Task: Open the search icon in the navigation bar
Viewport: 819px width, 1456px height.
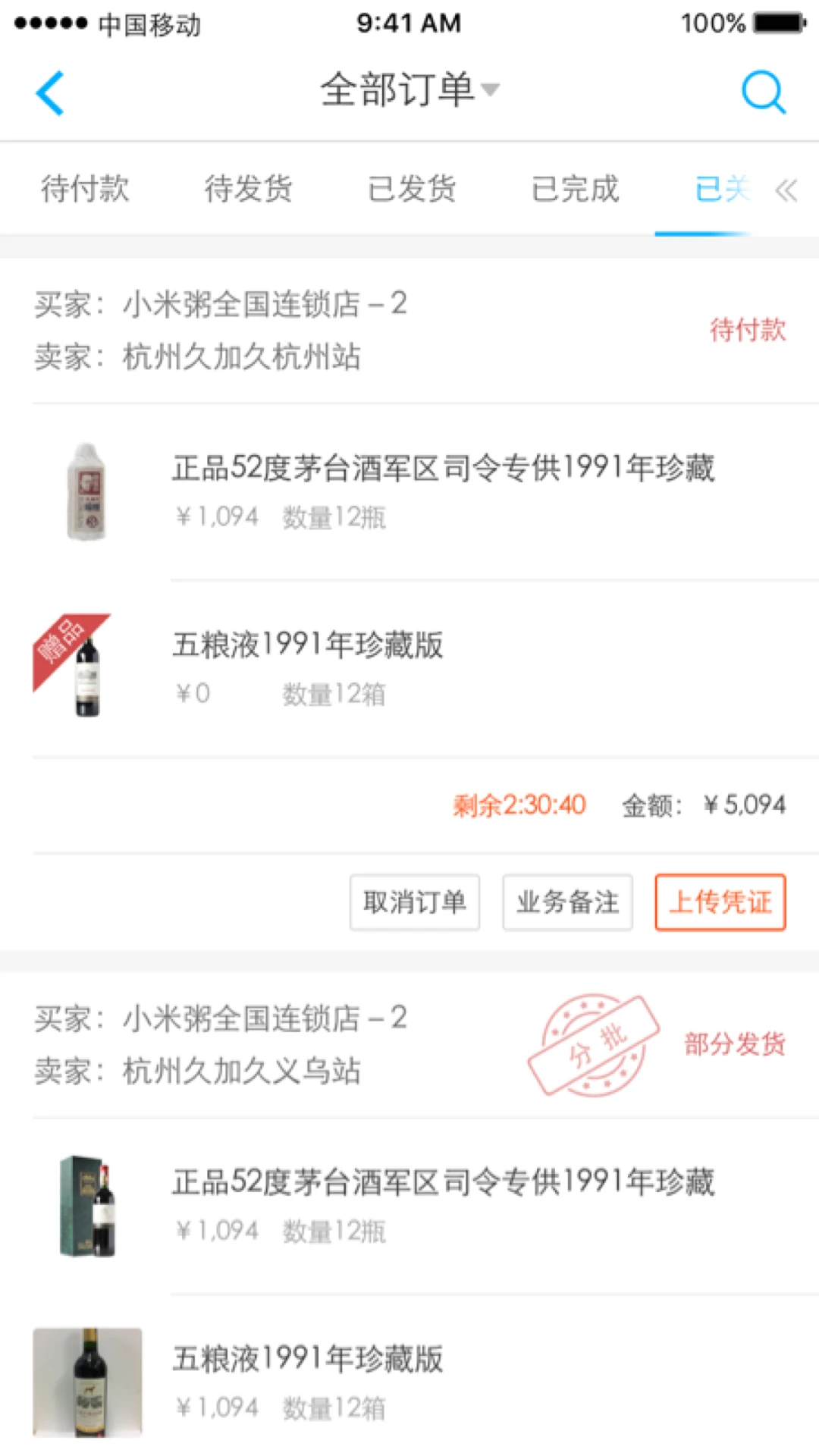Action: (764, 90)
